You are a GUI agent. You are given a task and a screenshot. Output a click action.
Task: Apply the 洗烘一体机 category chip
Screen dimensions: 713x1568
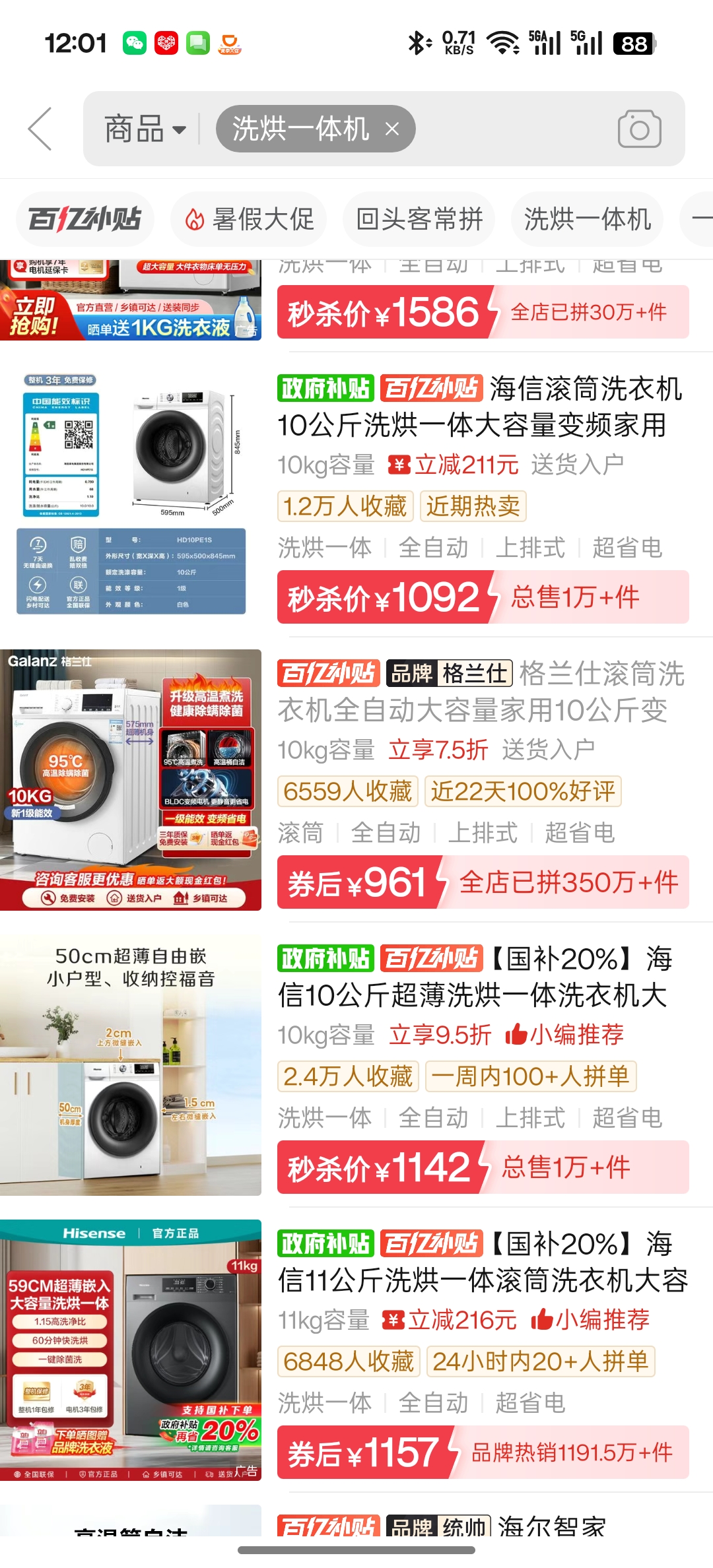pos(587,219)
